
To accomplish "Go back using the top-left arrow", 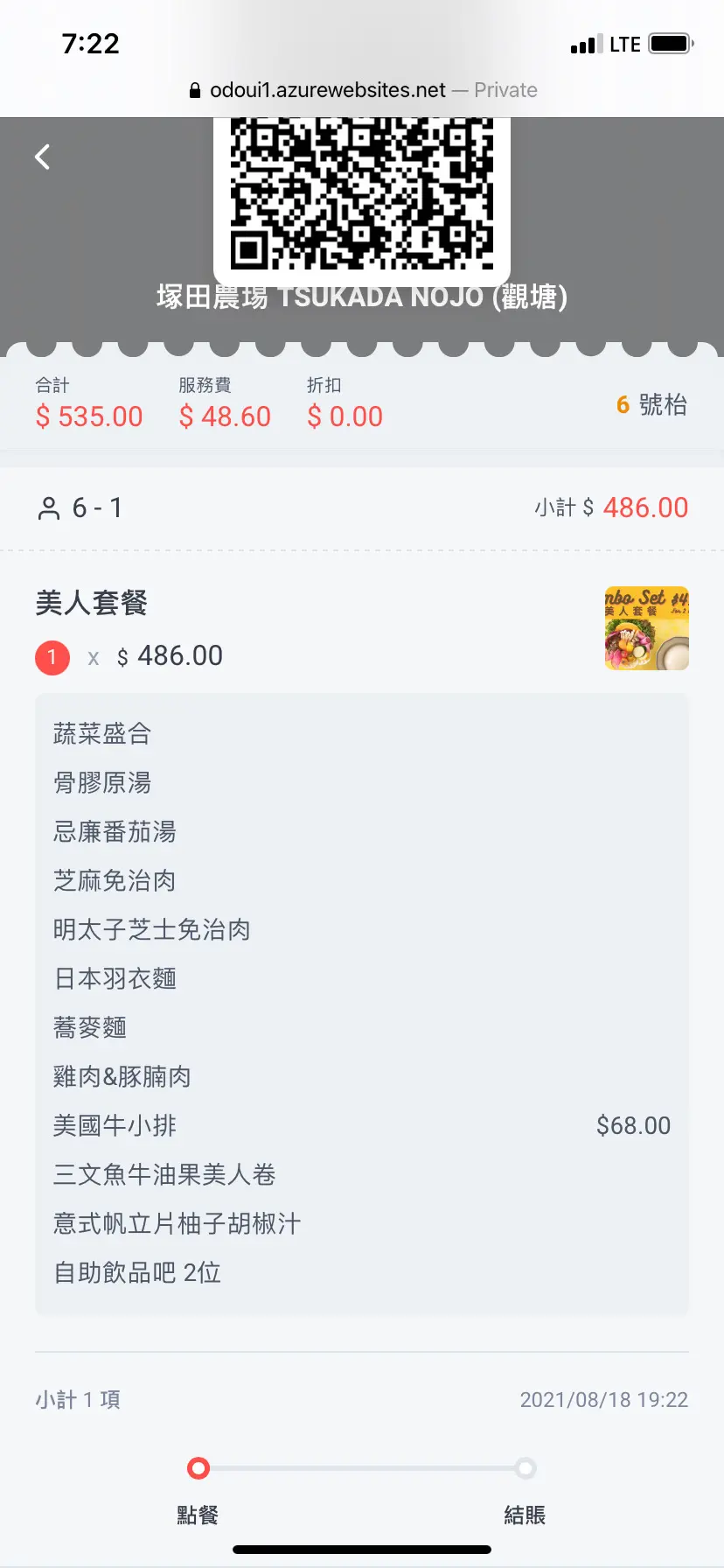I will 42,157.
